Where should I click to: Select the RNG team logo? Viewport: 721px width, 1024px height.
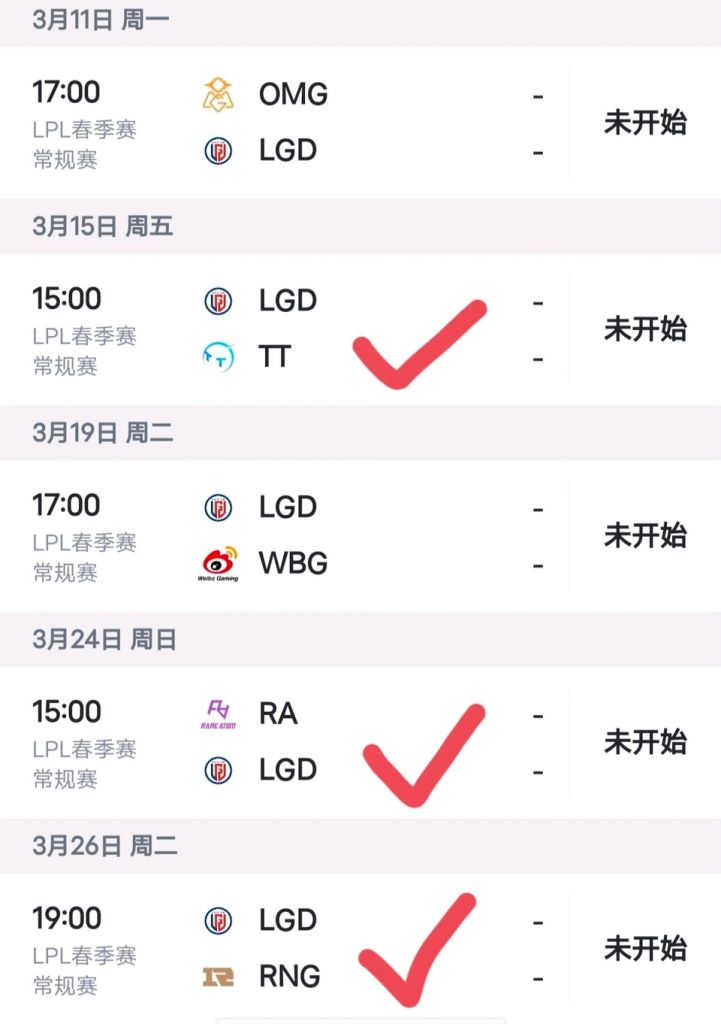(217, 976)
